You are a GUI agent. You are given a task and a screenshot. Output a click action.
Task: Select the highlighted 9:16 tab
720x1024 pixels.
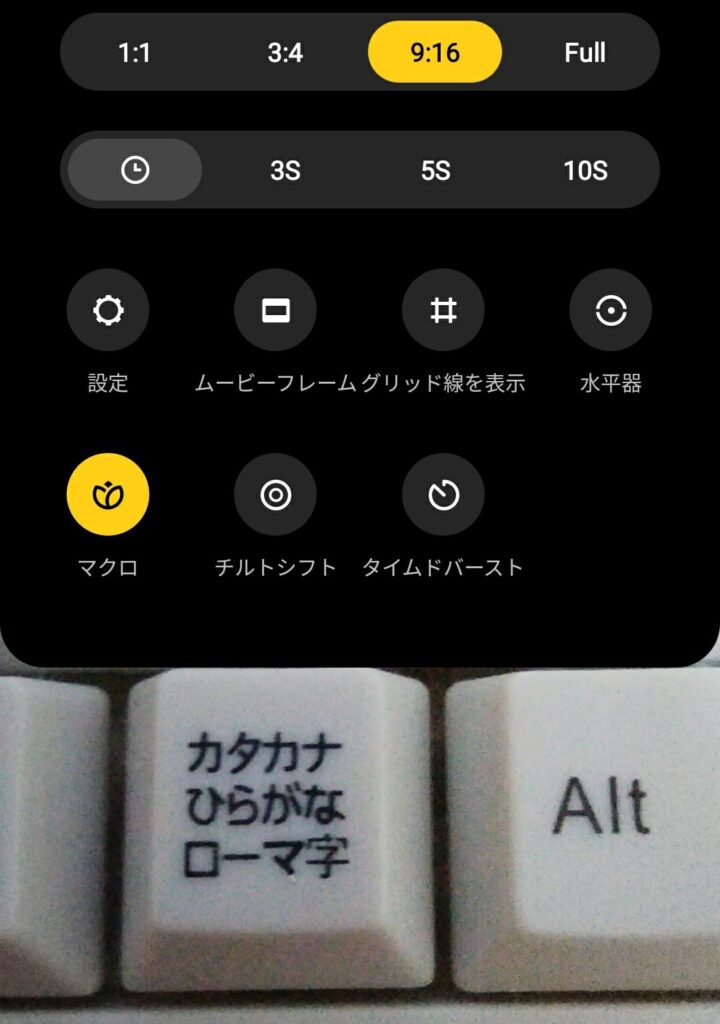pos(435,52)
